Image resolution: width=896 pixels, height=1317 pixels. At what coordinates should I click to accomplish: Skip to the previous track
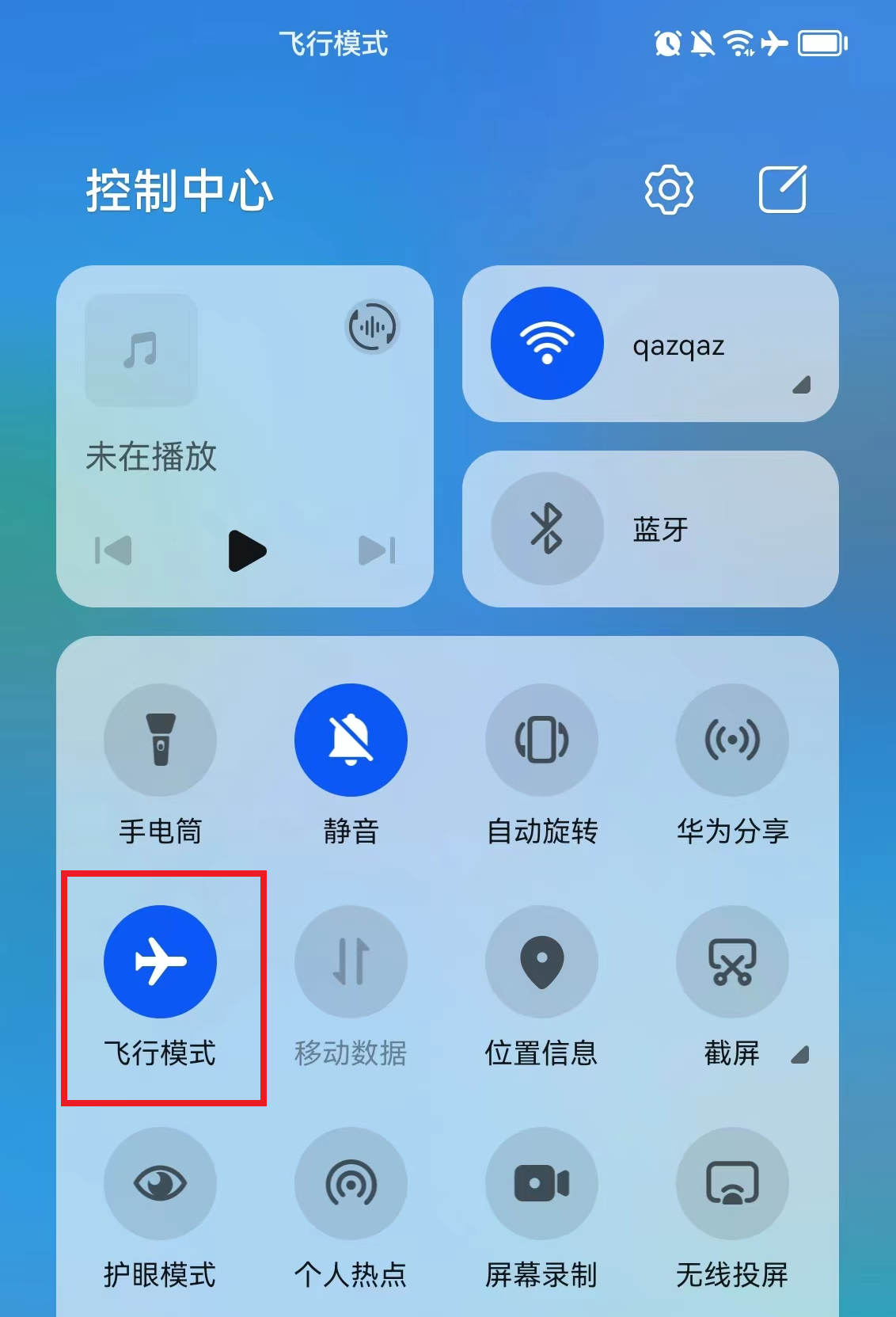pyautogui.click(x=113, y=550)
